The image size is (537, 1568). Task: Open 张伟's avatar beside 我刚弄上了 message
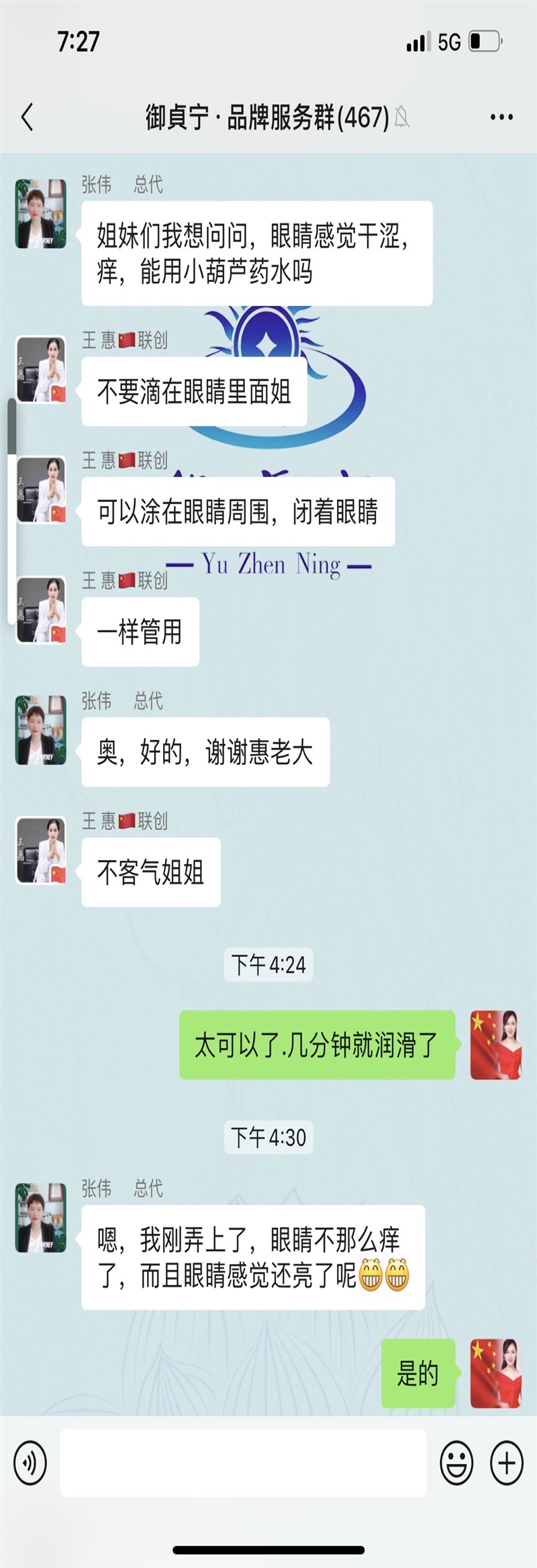point(41,1218)
